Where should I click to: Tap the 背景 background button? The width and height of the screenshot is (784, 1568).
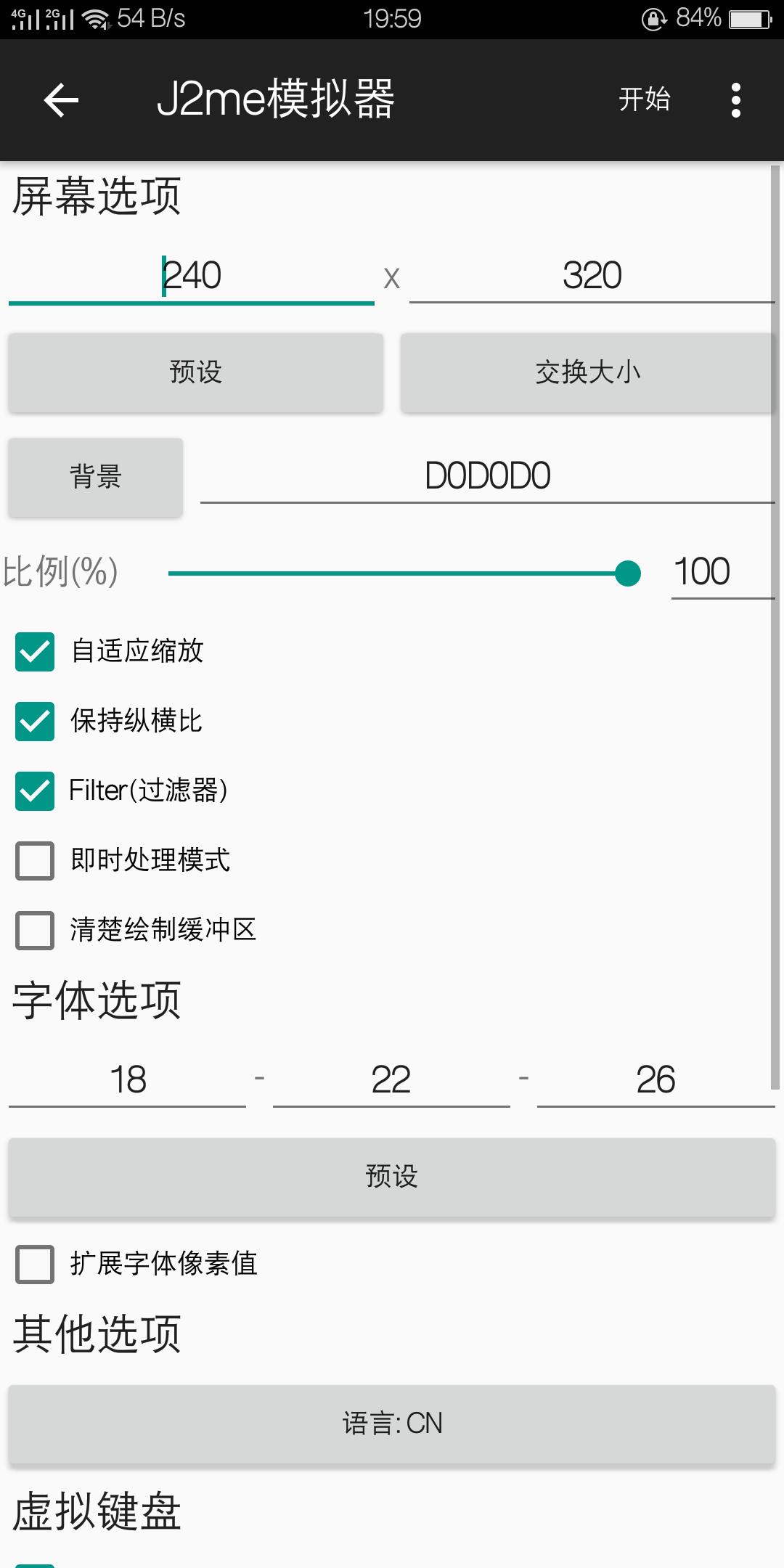[x=95, y=477]
